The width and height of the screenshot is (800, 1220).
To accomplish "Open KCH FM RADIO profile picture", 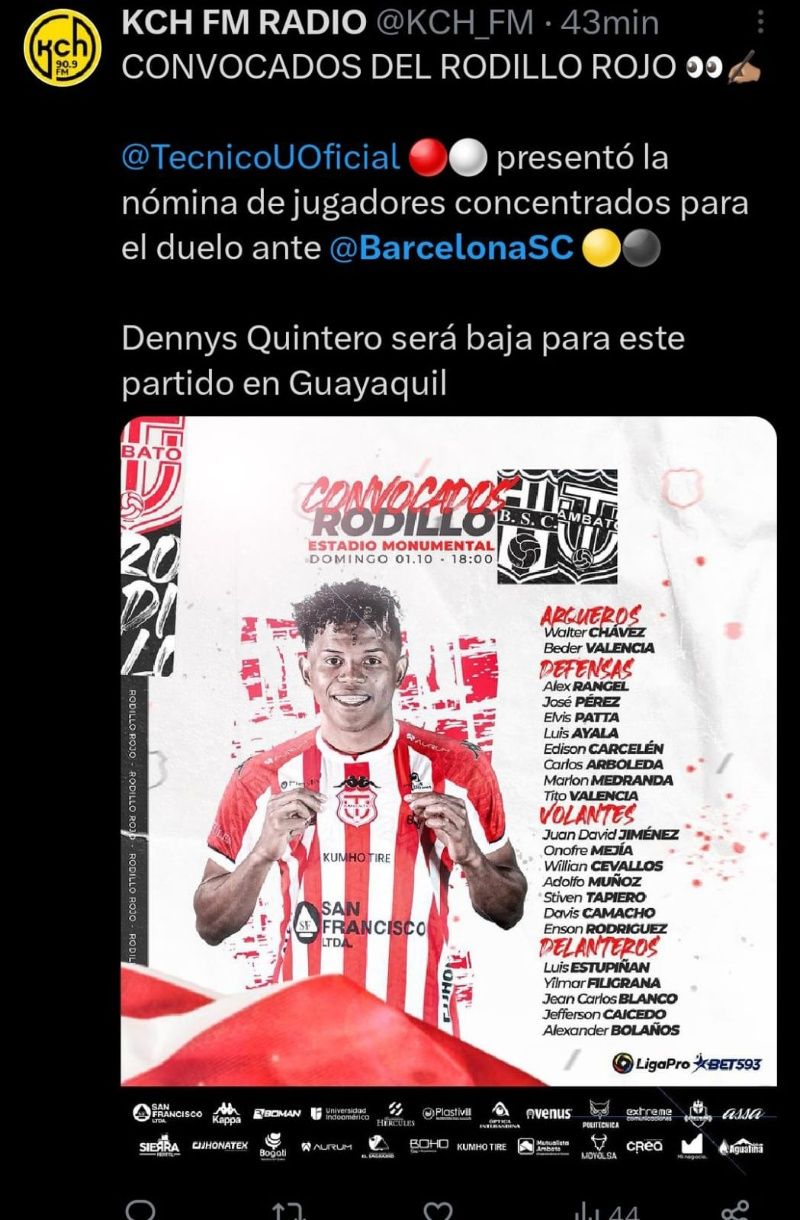I will tap(62, 47).
